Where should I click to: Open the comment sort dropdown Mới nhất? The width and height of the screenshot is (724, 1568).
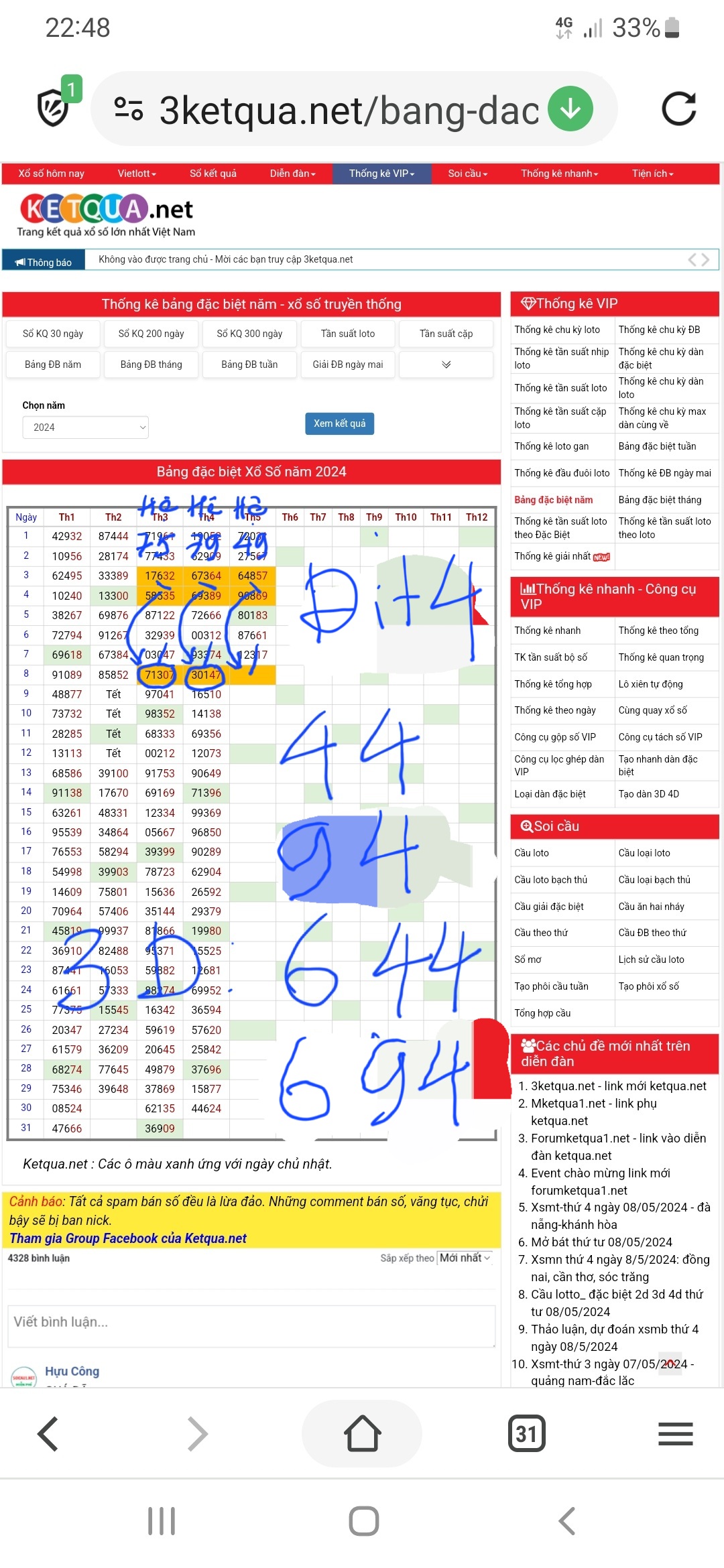tap(465, 1258)
